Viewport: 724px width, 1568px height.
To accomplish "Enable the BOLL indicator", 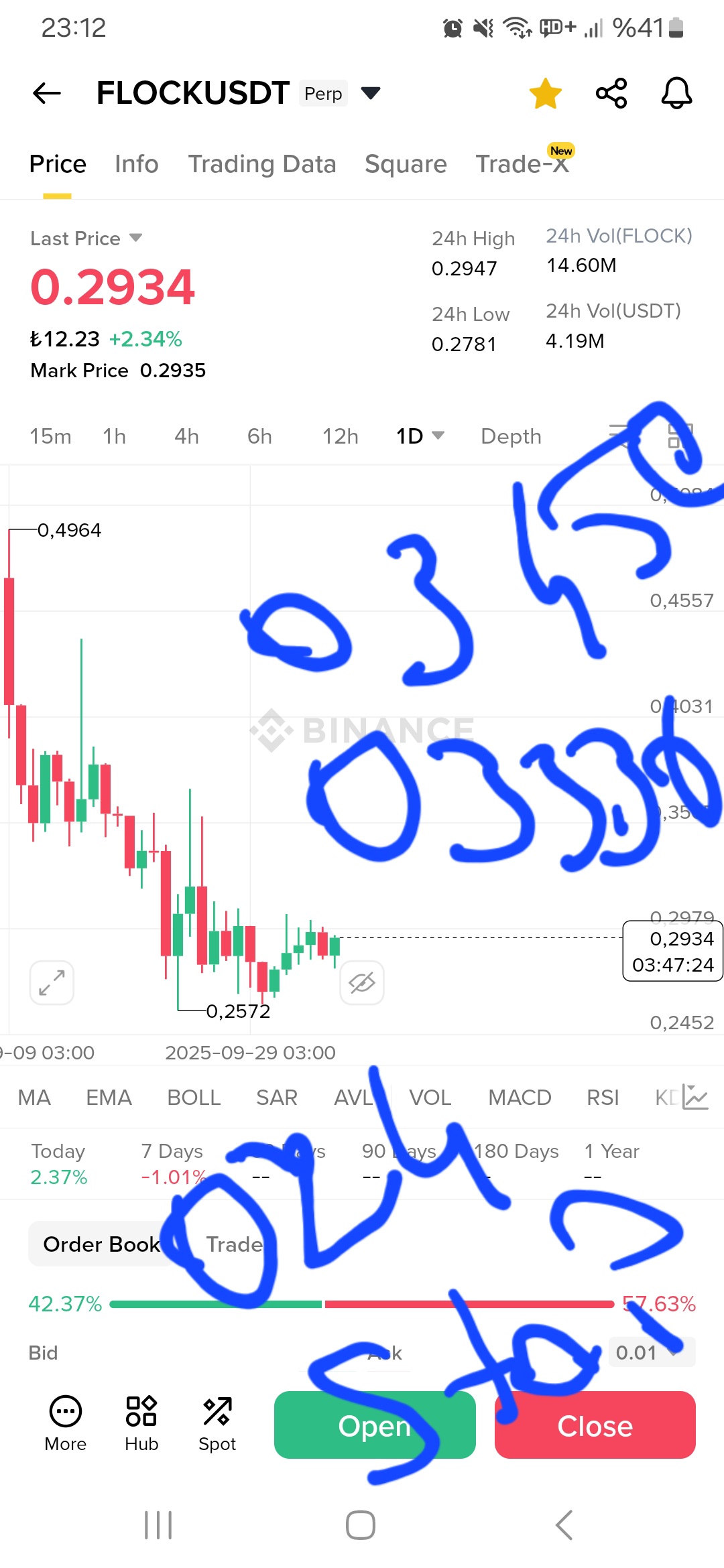I will pos(194,1098).
